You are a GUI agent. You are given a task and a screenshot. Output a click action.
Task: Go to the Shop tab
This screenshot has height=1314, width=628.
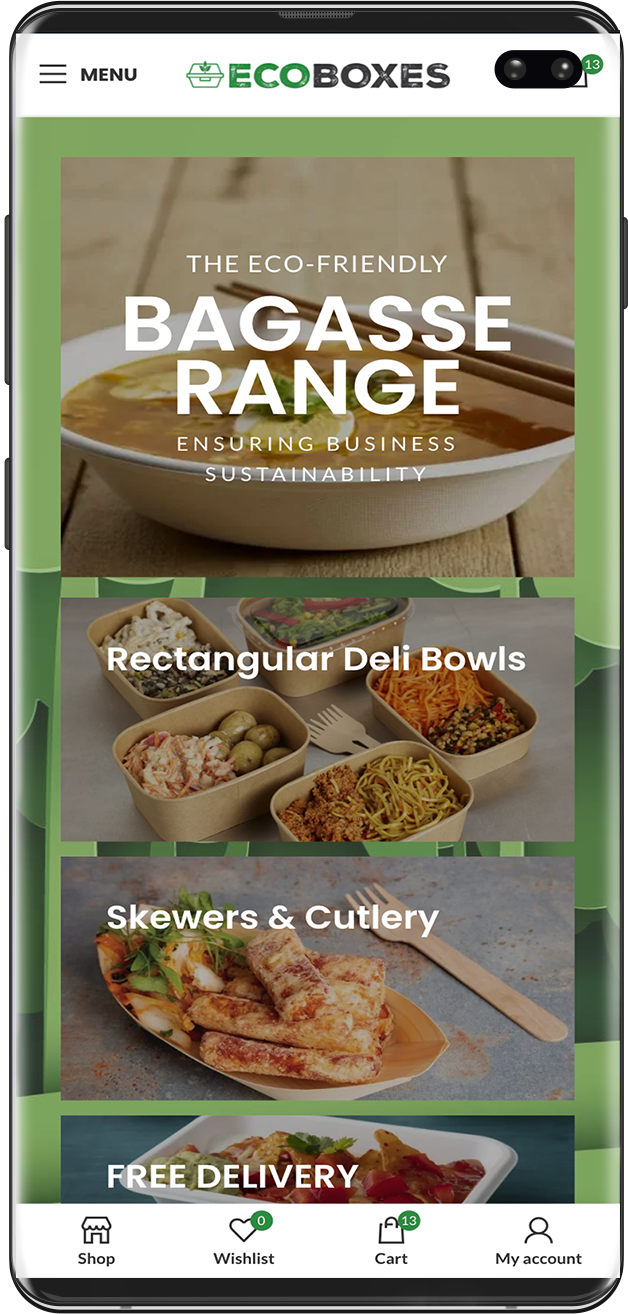coord(96,1241)
